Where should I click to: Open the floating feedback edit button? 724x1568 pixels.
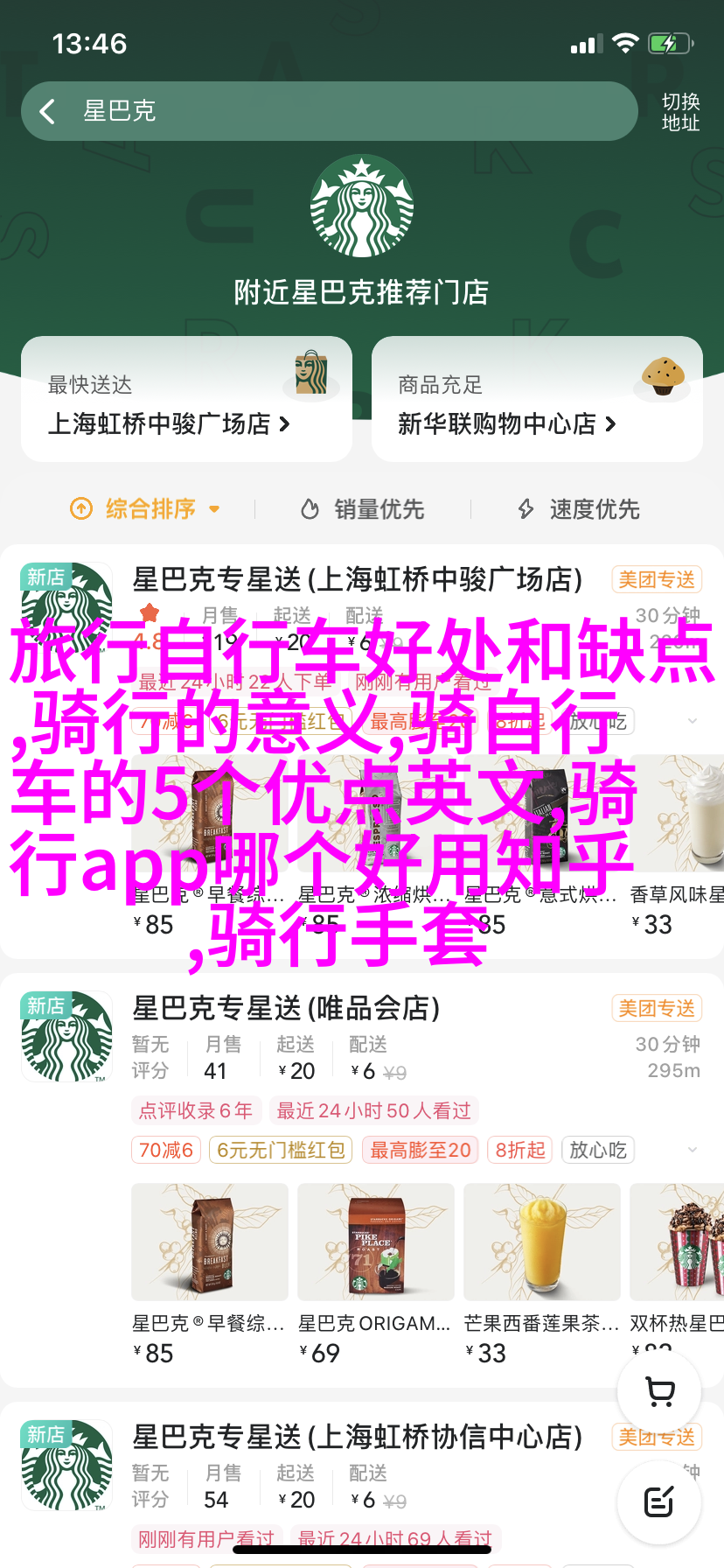pyautogui.click(x=659, y=1502)
